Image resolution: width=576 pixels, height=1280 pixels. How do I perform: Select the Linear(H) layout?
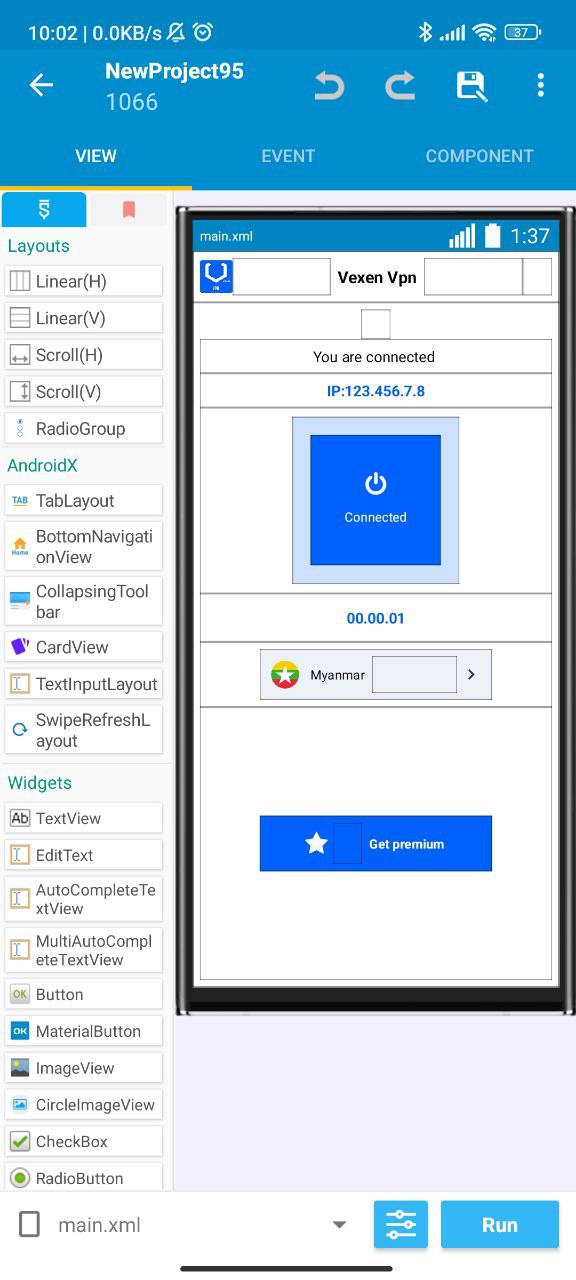[x=84, y=281]
